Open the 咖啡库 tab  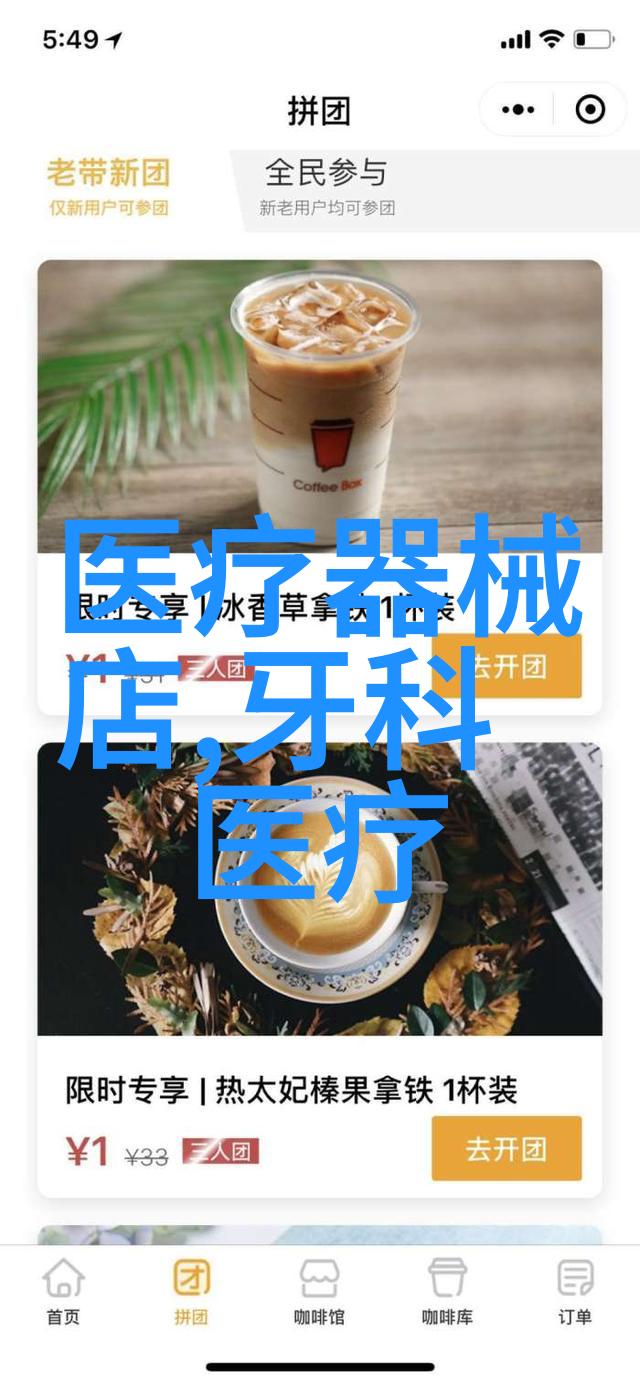click(447, 1289)
